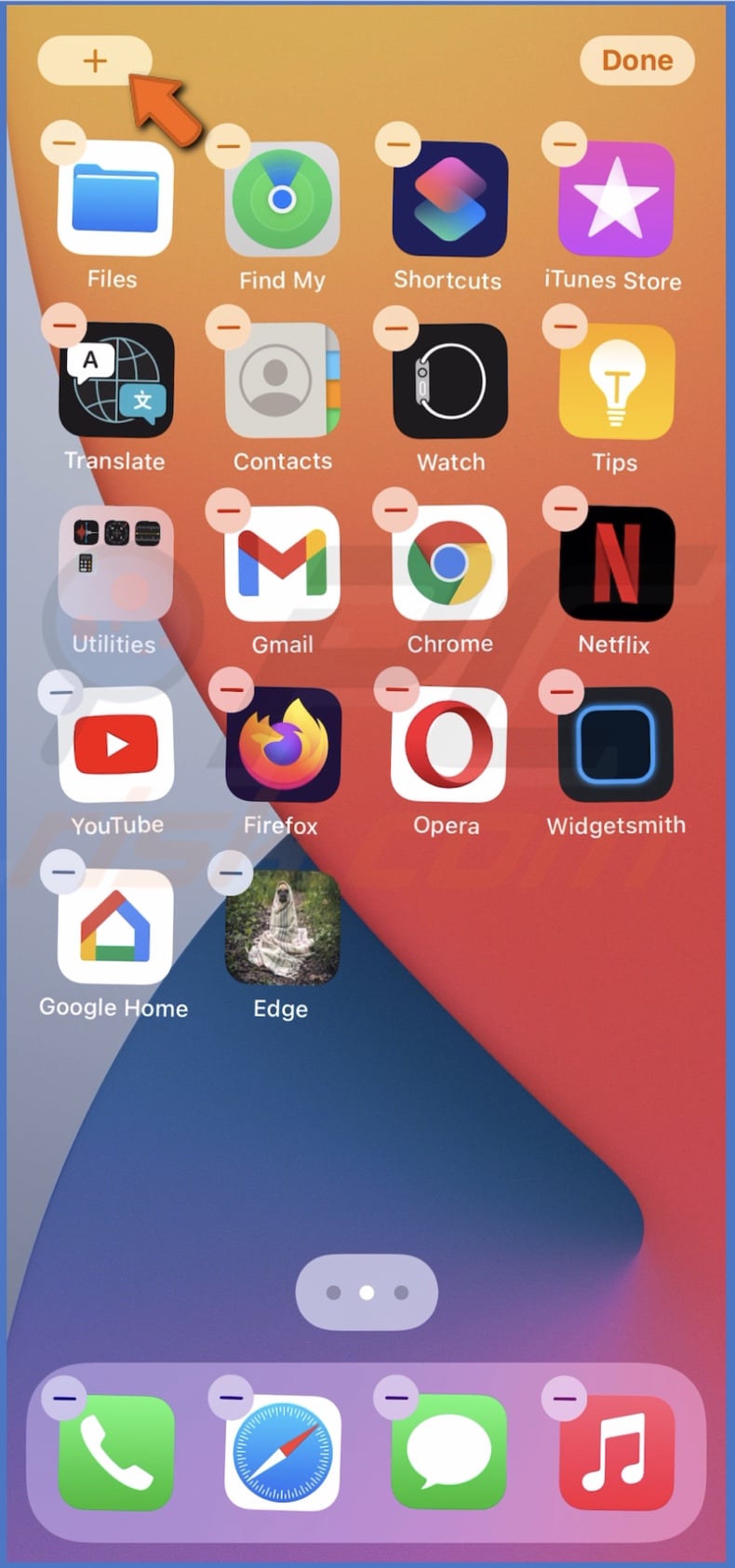This screenshot has width=735, height=1568.
Task: Tap the plus button to add a widget
Action: click(94, 60)
